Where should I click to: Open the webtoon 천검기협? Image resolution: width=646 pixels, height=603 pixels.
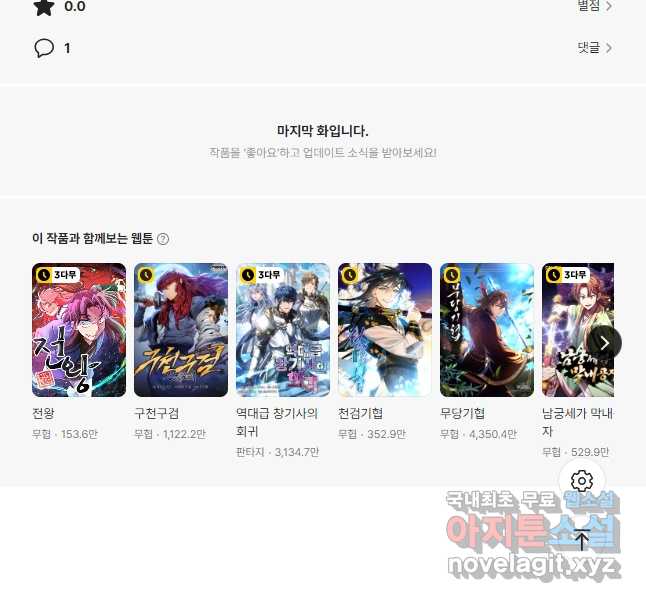(x=385, y=330)
